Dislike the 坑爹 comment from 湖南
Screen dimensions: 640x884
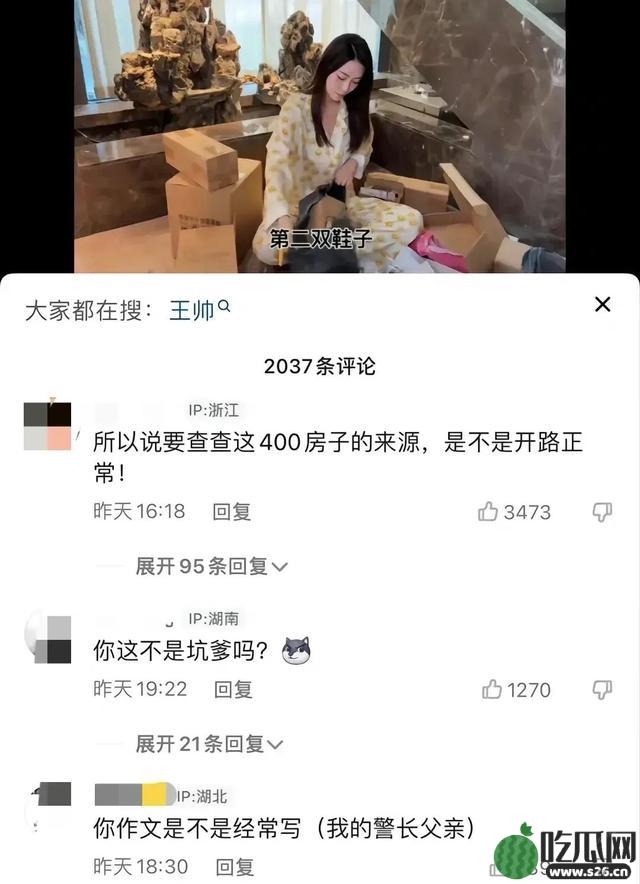602,689
